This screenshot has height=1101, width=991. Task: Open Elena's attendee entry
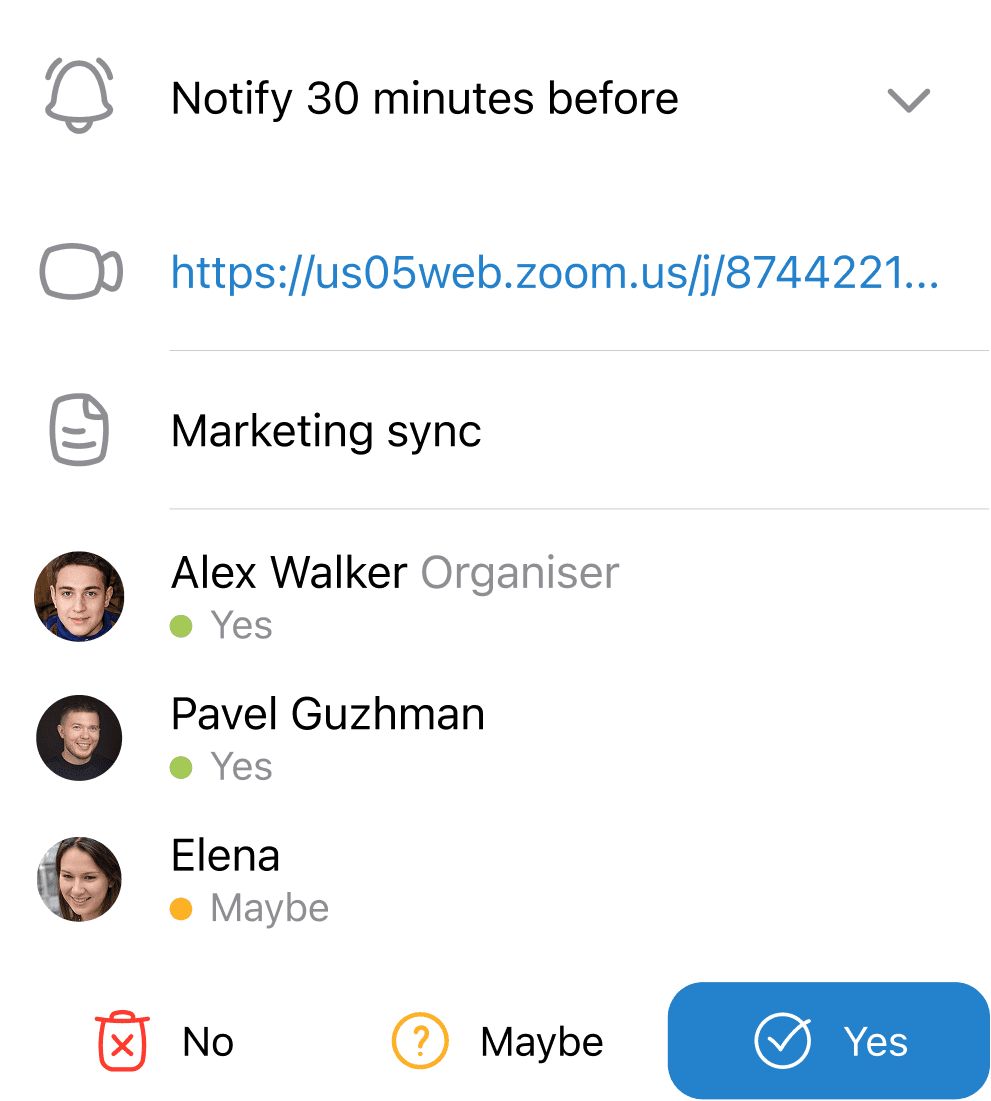(495, 879)
